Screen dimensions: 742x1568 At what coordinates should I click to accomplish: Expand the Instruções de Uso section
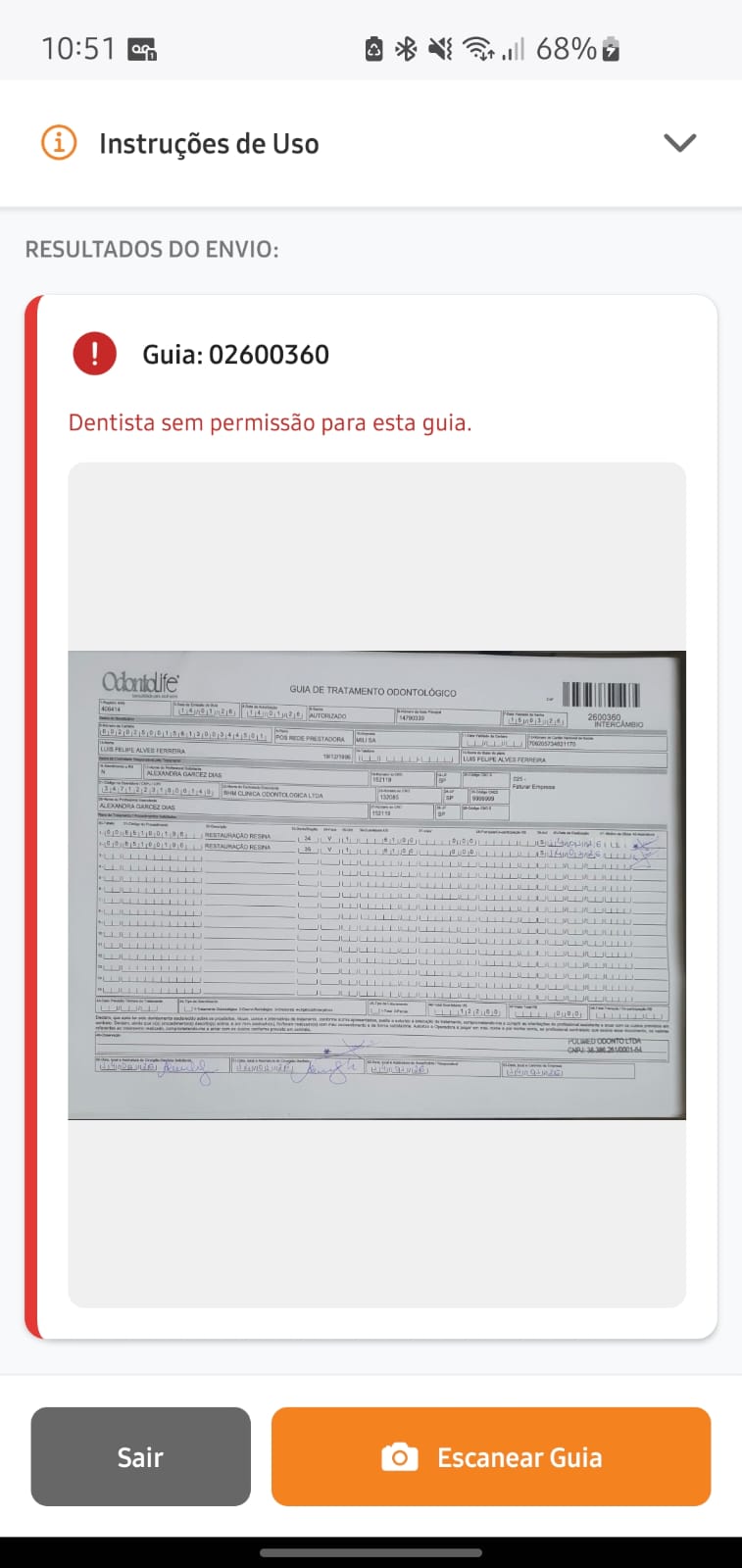tap(678, 143)
